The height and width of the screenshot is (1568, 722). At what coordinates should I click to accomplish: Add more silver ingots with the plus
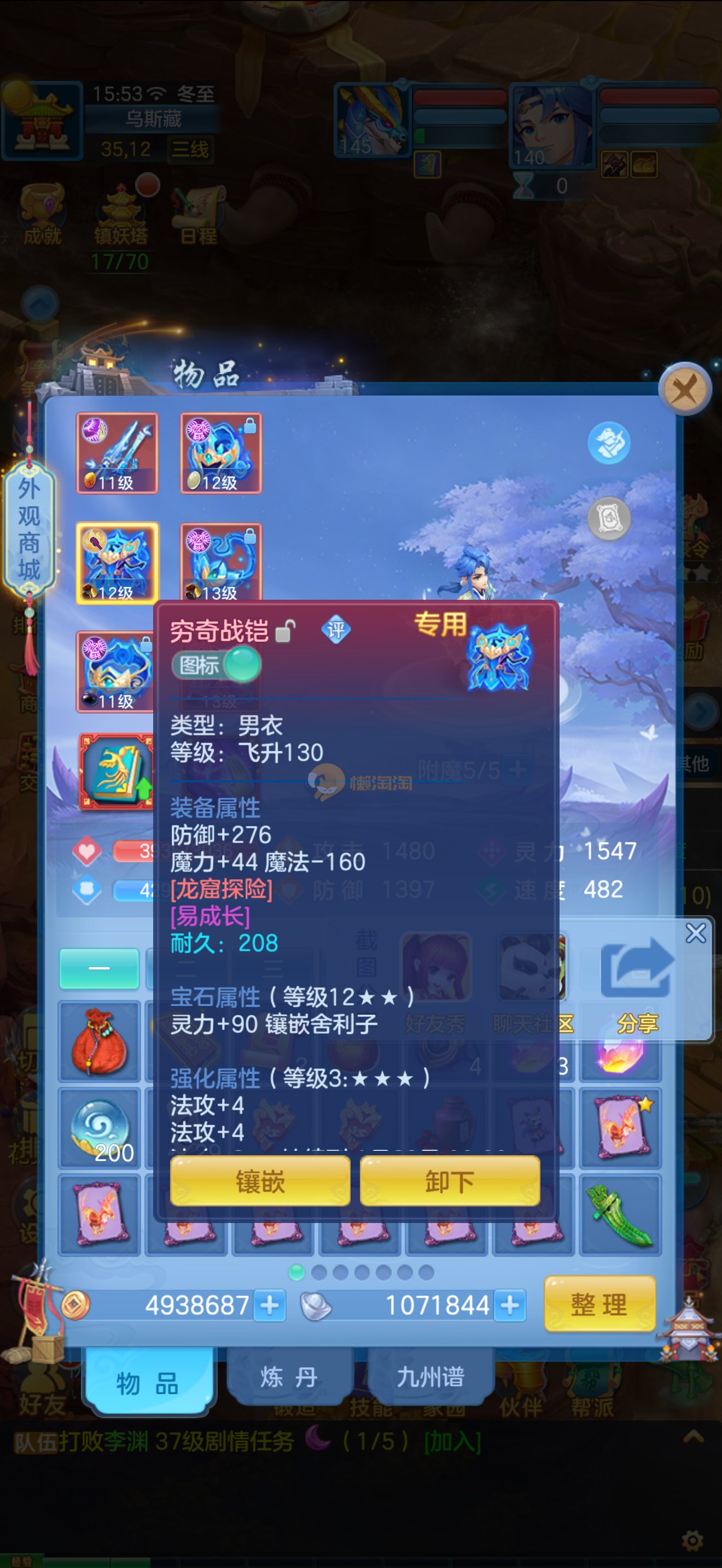click(x=510, y=1305)
